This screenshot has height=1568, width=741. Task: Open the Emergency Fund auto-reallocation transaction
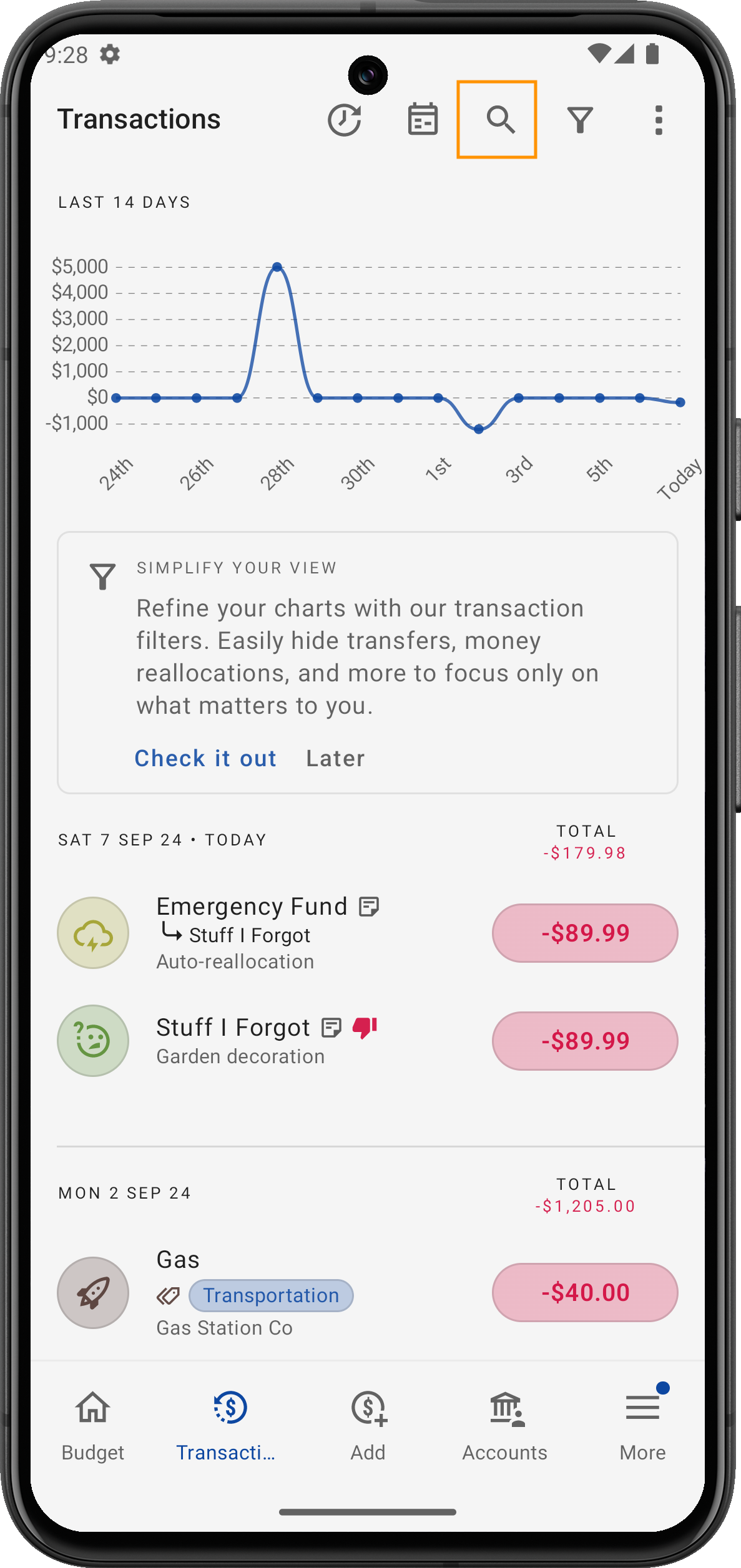[x=268, y=932]
